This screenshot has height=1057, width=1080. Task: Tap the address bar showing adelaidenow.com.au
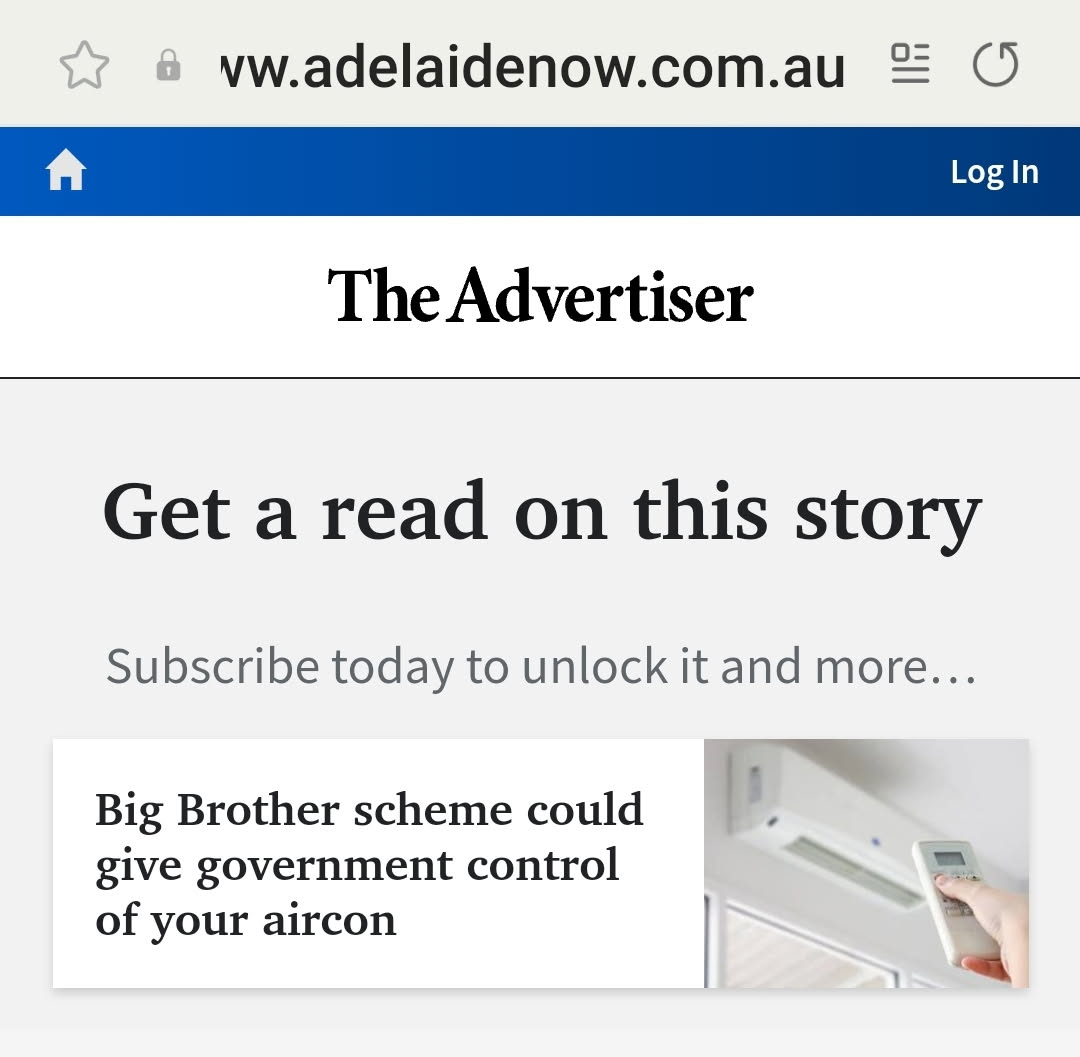pyautogui.click(x=532, y=67)
